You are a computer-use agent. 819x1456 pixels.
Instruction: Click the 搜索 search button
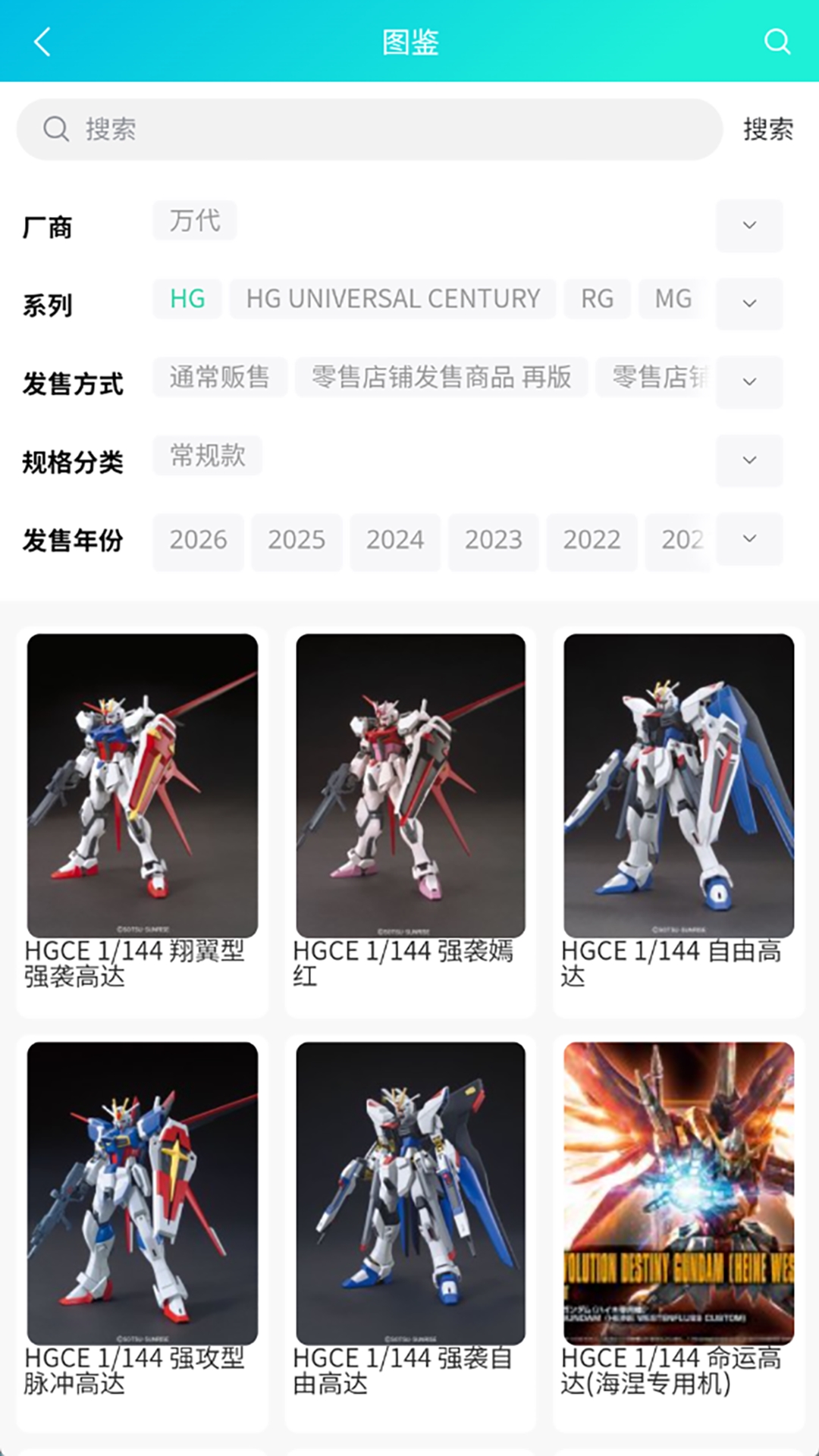pyautogui.click(x=767, y=129)
